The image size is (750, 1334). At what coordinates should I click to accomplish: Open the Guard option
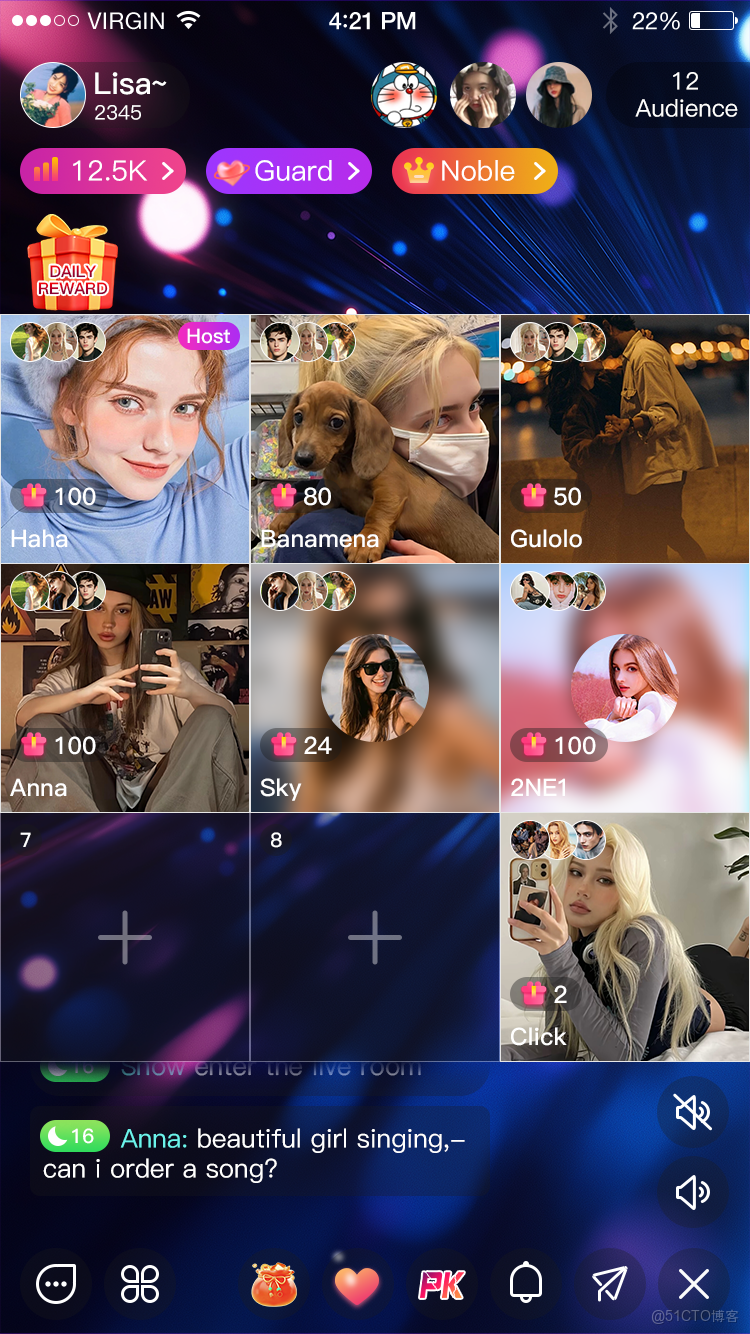[x=288, y=172]
